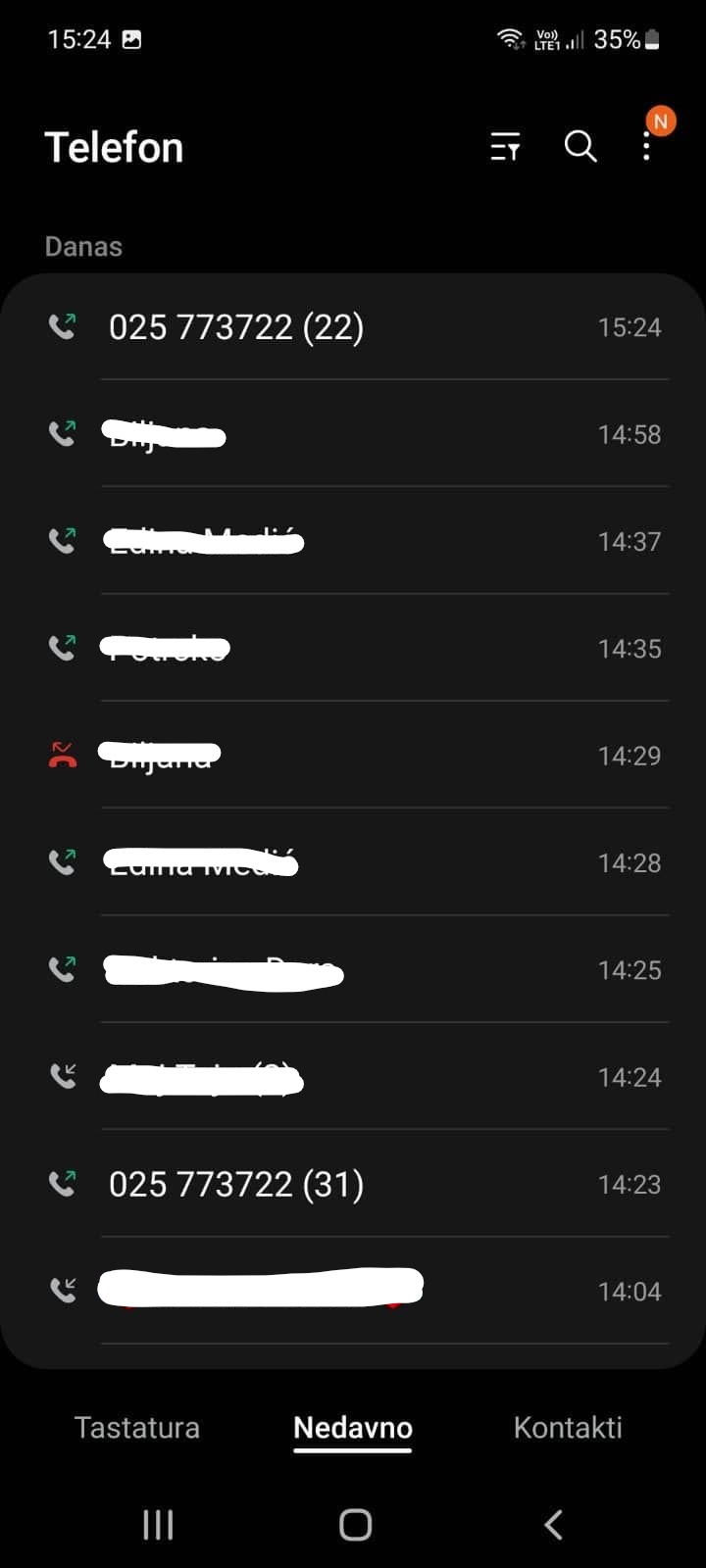Open search in Telefon
The image size is (706, 1568).
pyautogui.click(x=580, y=147)
